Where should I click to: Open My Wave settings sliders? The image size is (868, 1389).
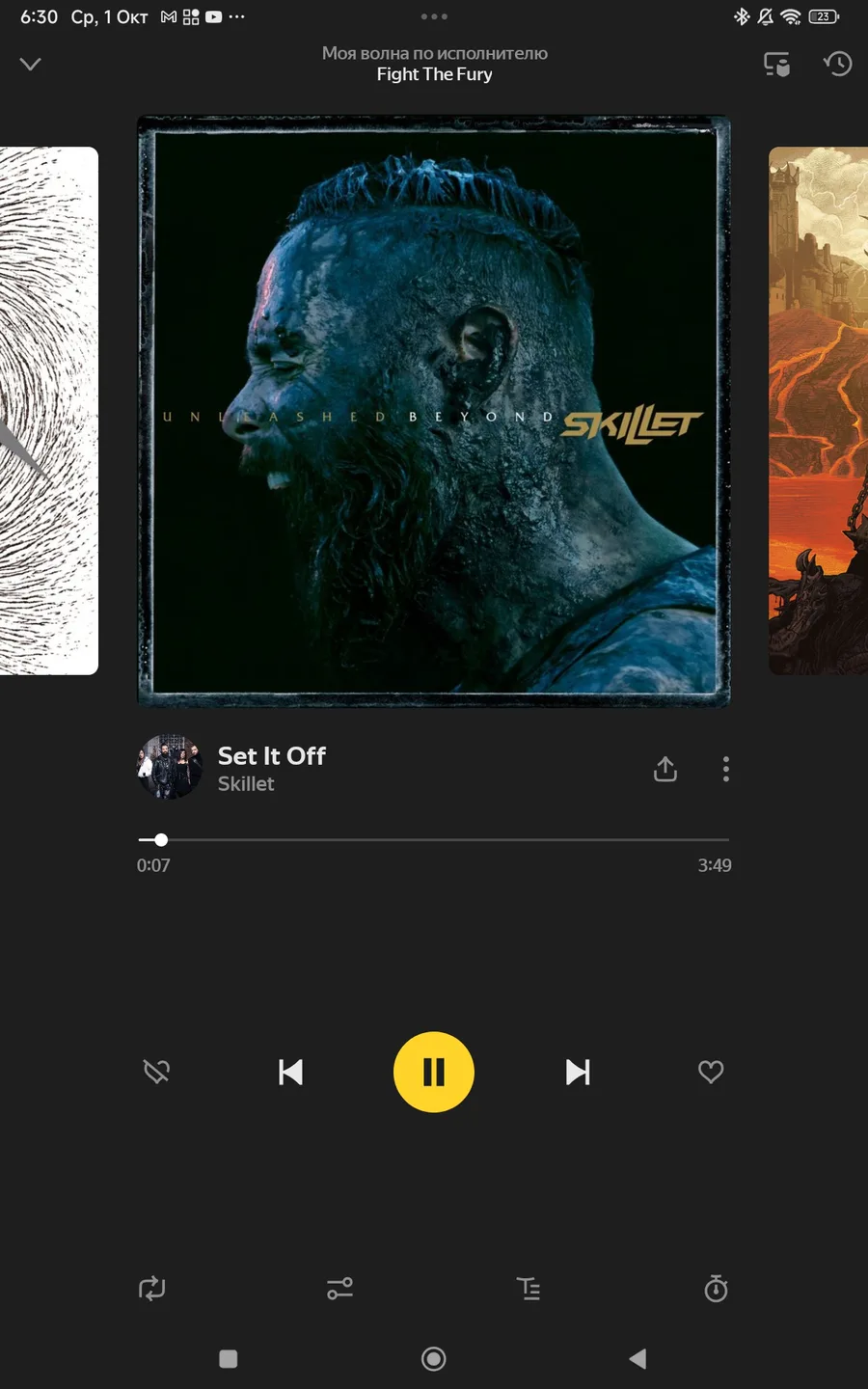click(339, 1289)
